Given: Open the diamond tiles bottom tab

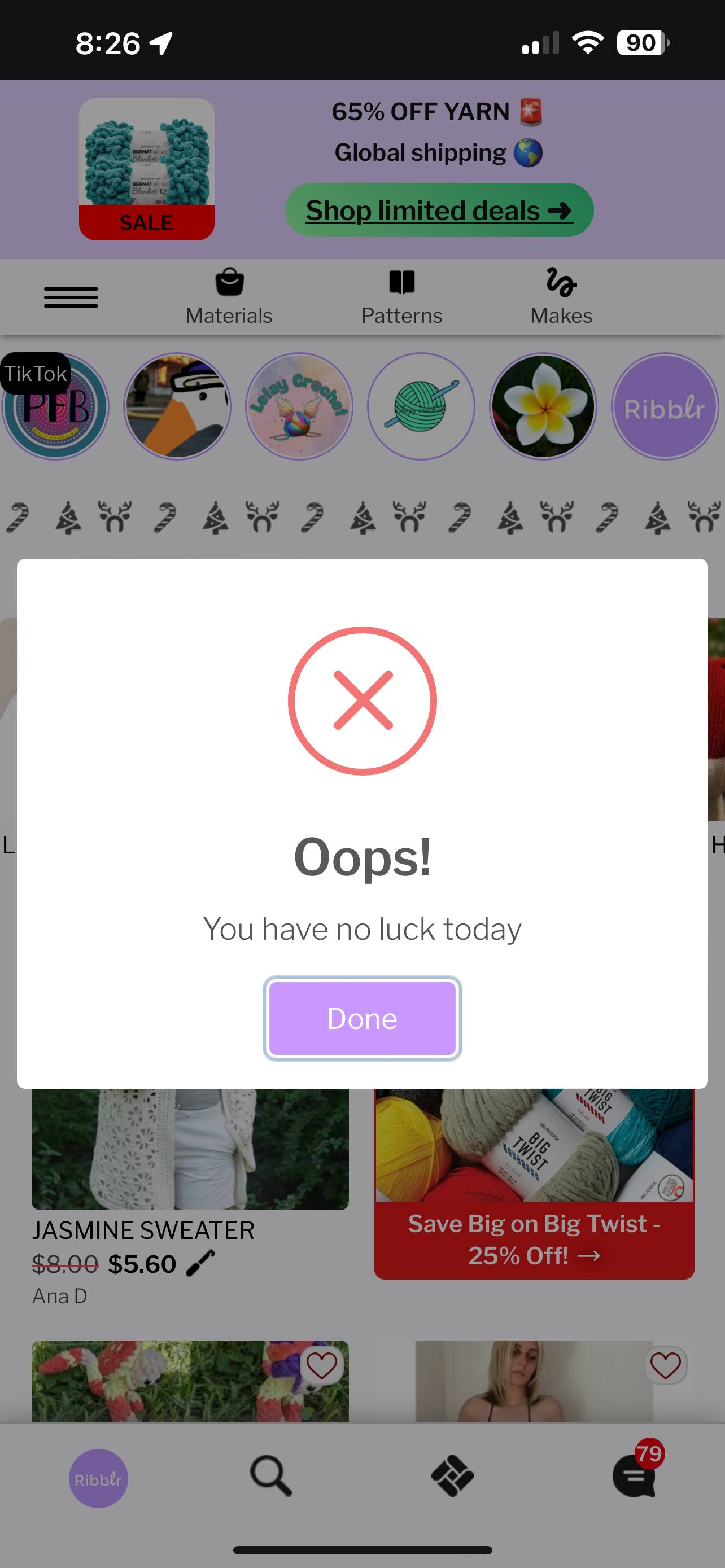Looking at the screenshot, I should coord(452,1475).
